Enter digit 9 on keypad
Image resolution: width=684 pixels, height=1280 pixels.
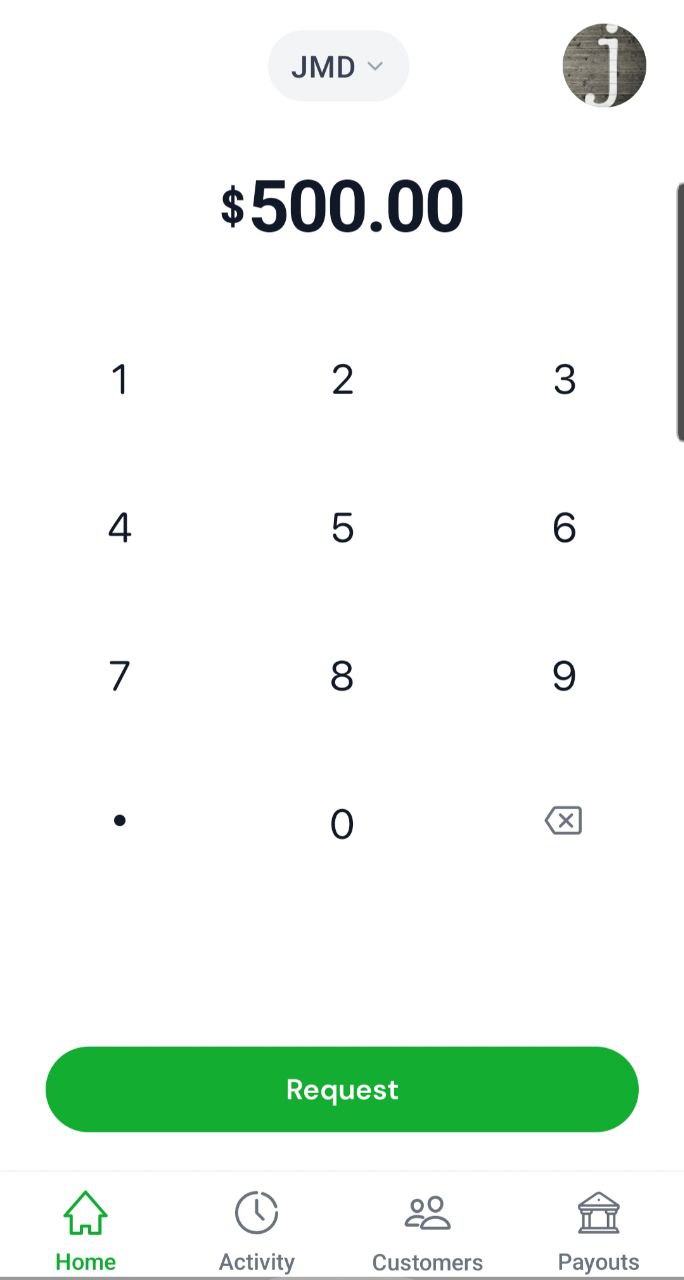(564, 676)
